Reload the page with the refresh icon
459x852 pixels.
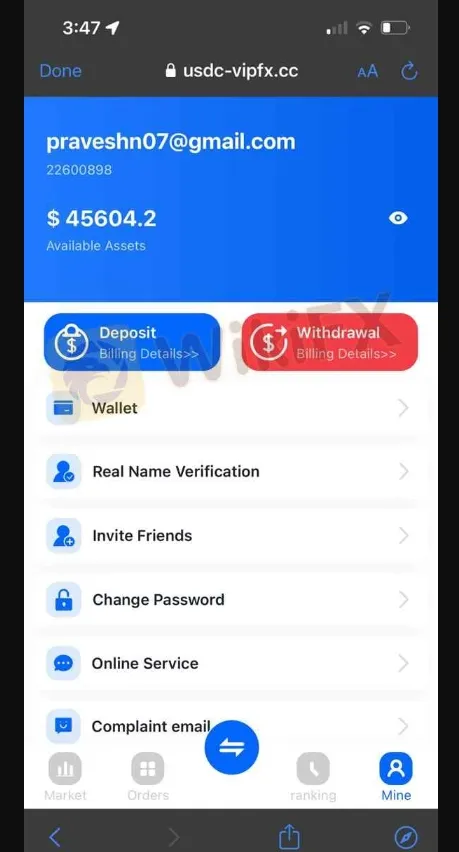[409, 71]
